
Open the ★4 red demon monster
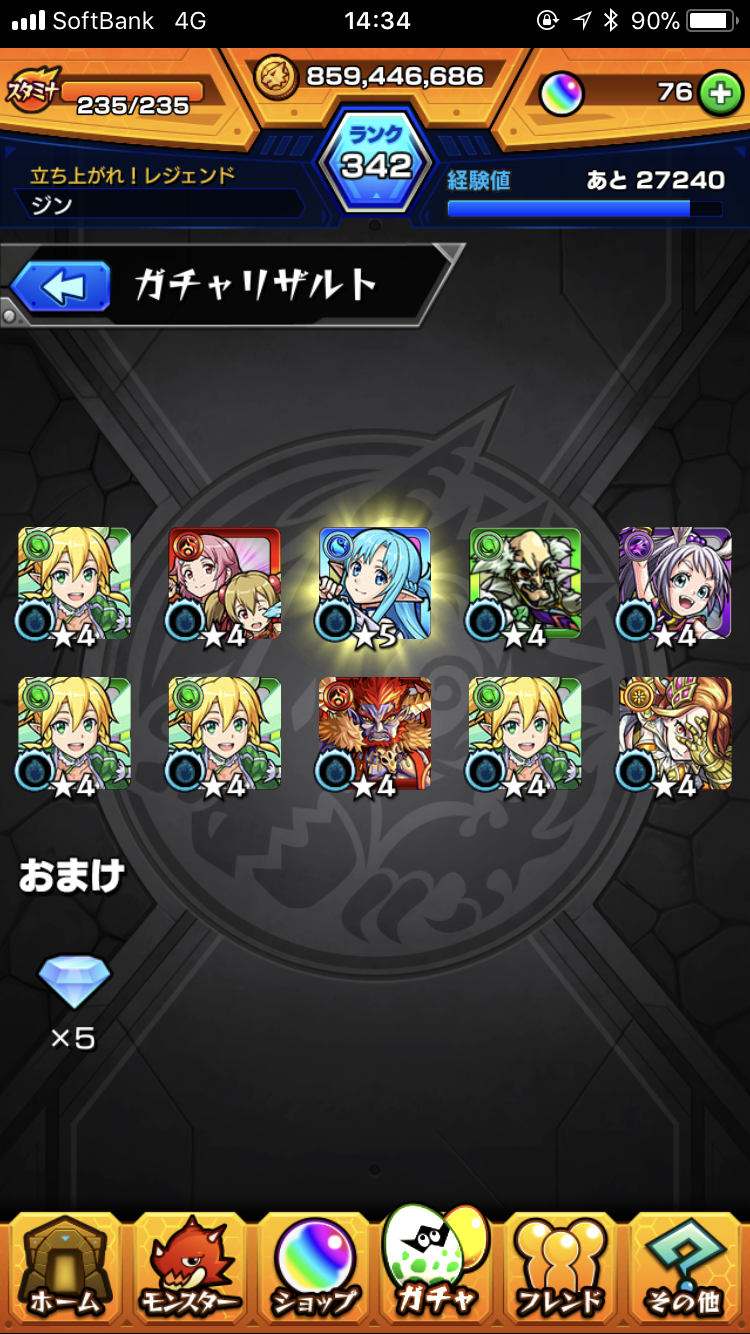click(375, 734)
